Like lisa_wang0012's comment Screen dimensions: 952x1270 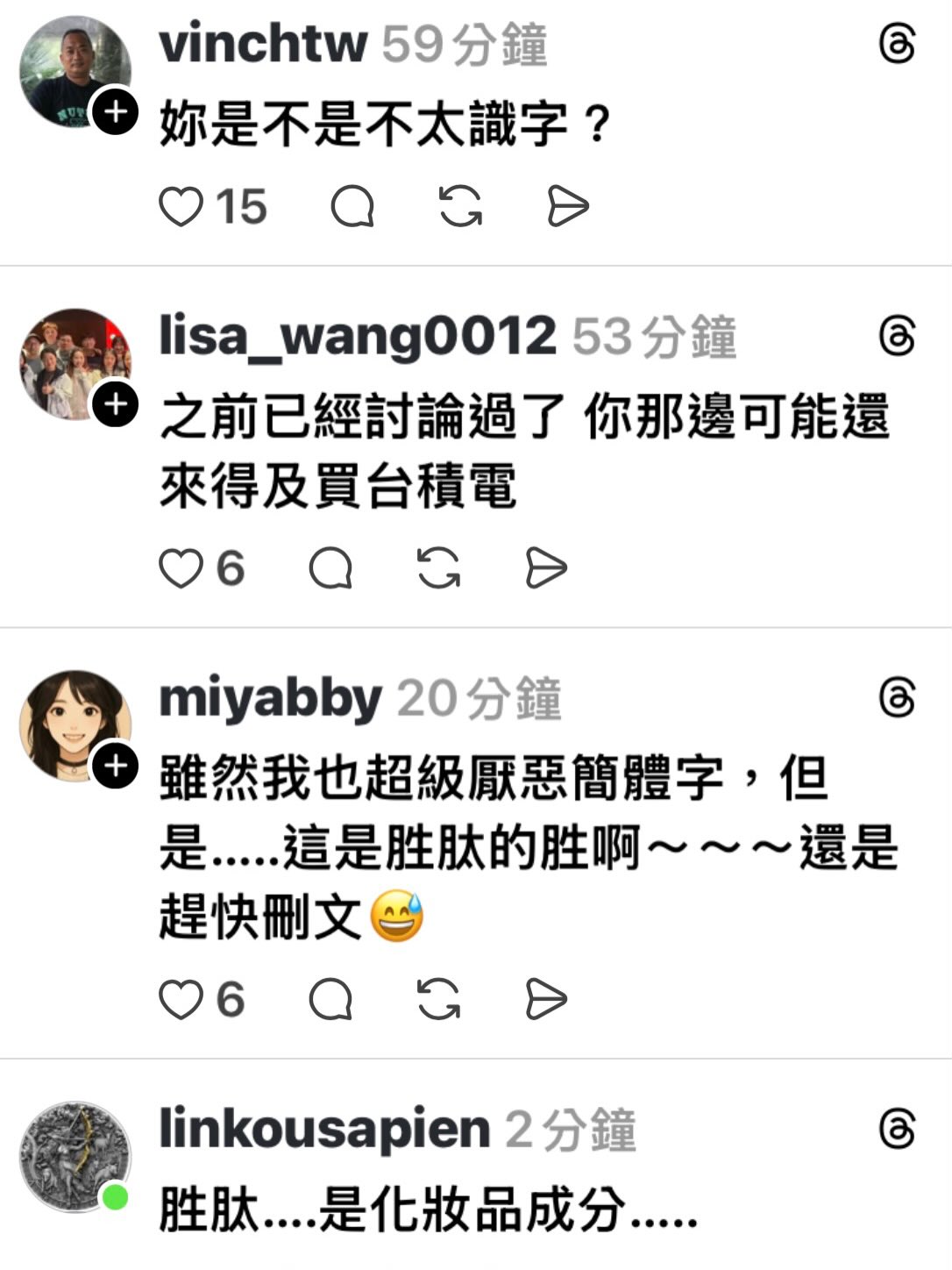tap(181, 568)
